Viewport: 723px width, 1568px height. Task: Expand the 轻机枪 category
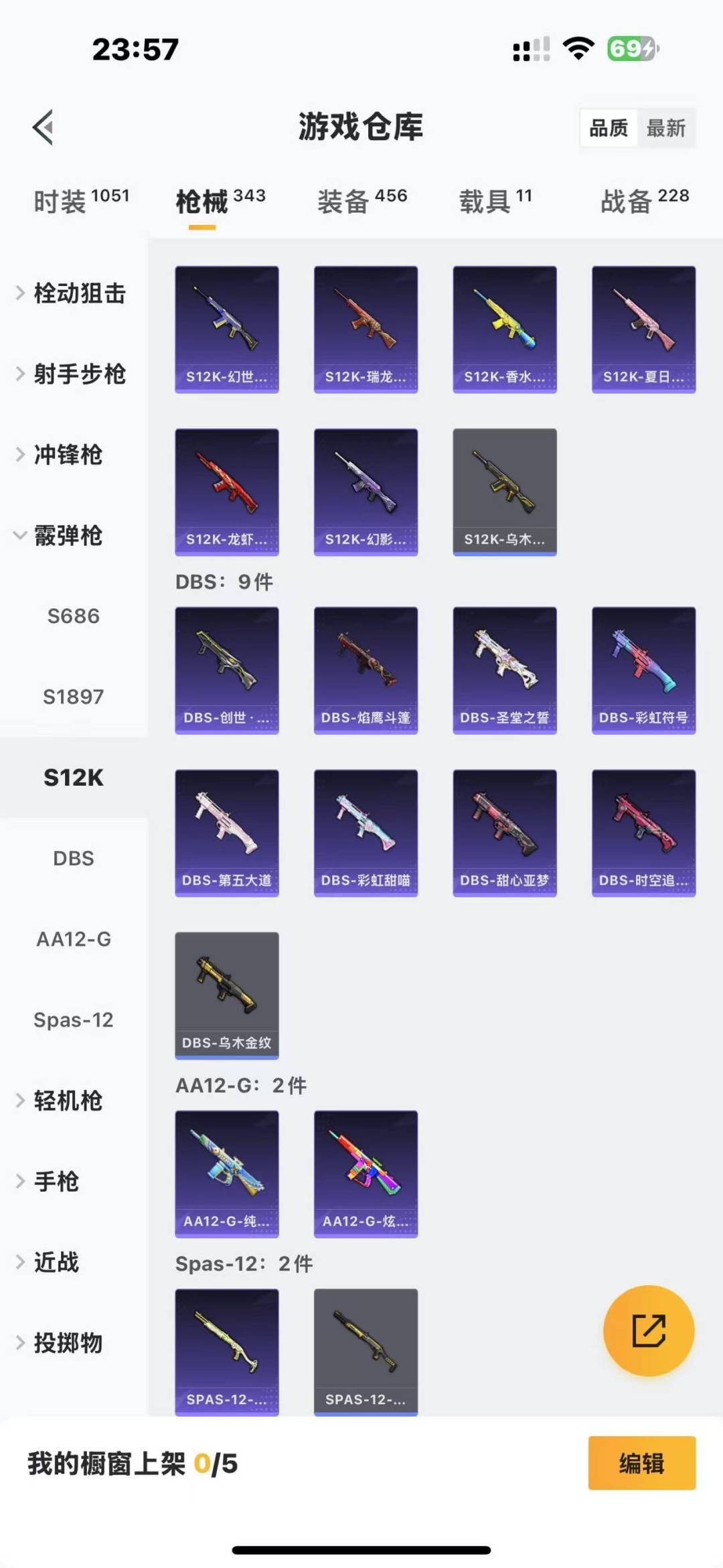point(67,1100)
